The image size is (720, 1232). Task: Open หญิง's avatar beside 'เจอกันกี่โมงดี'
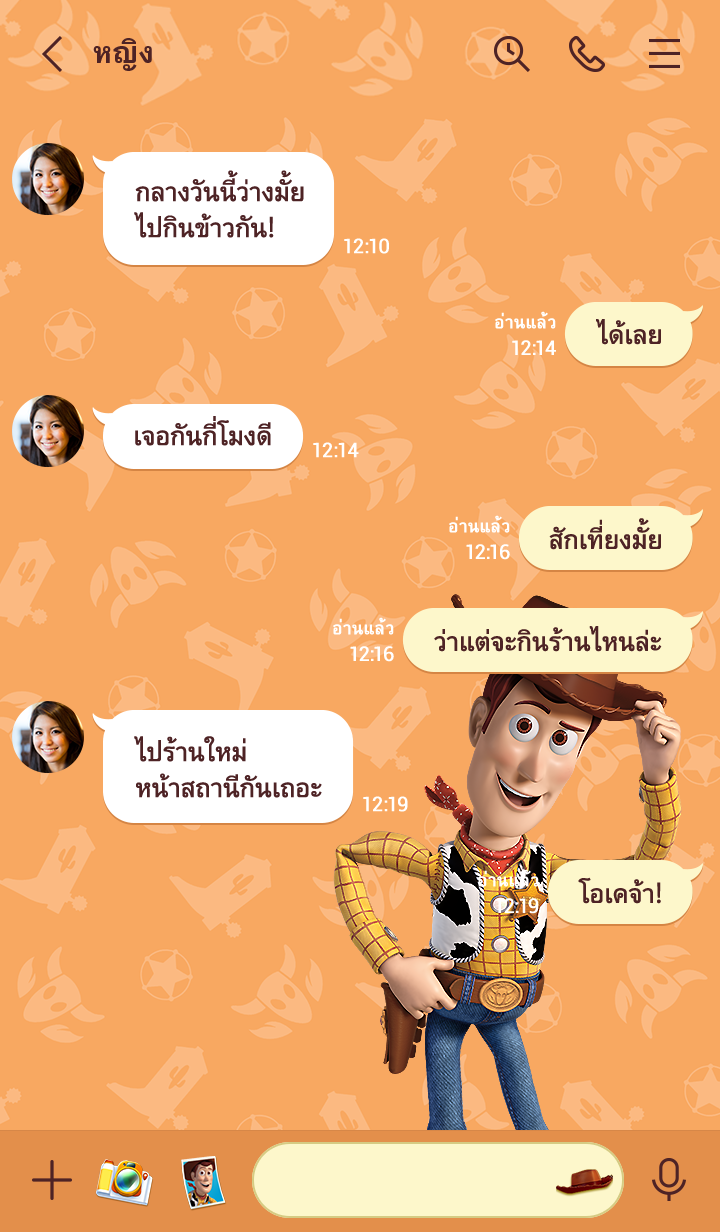point(48,431)
